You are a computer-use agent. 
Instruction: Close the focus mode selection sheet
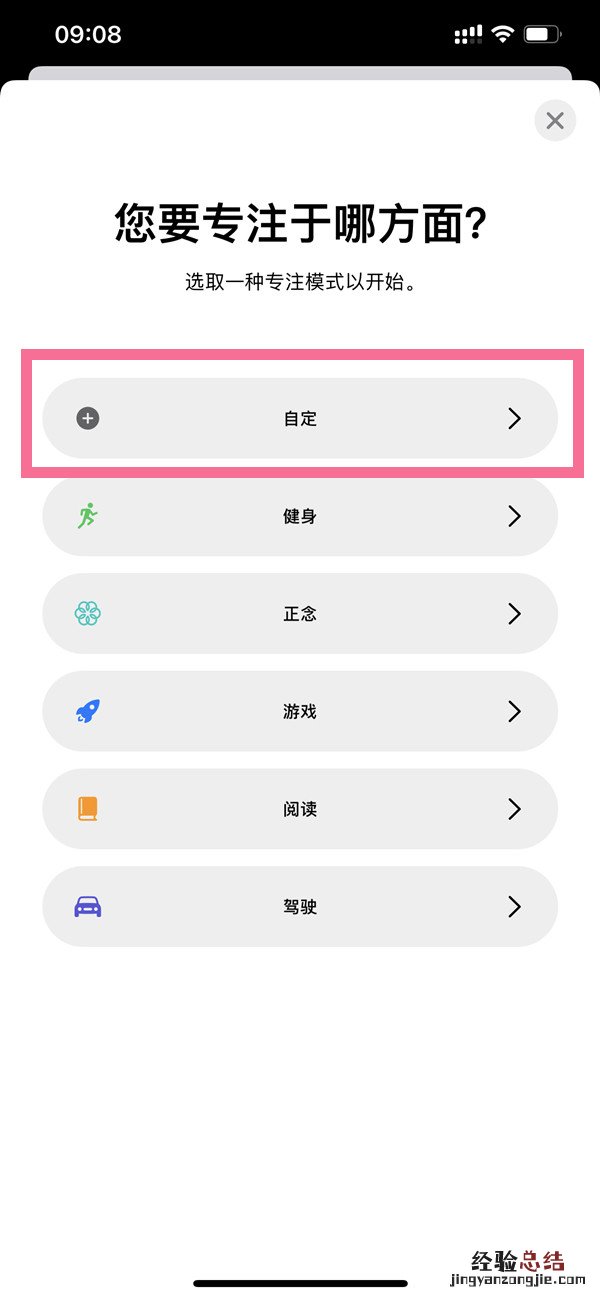click(x=555, y=121)
